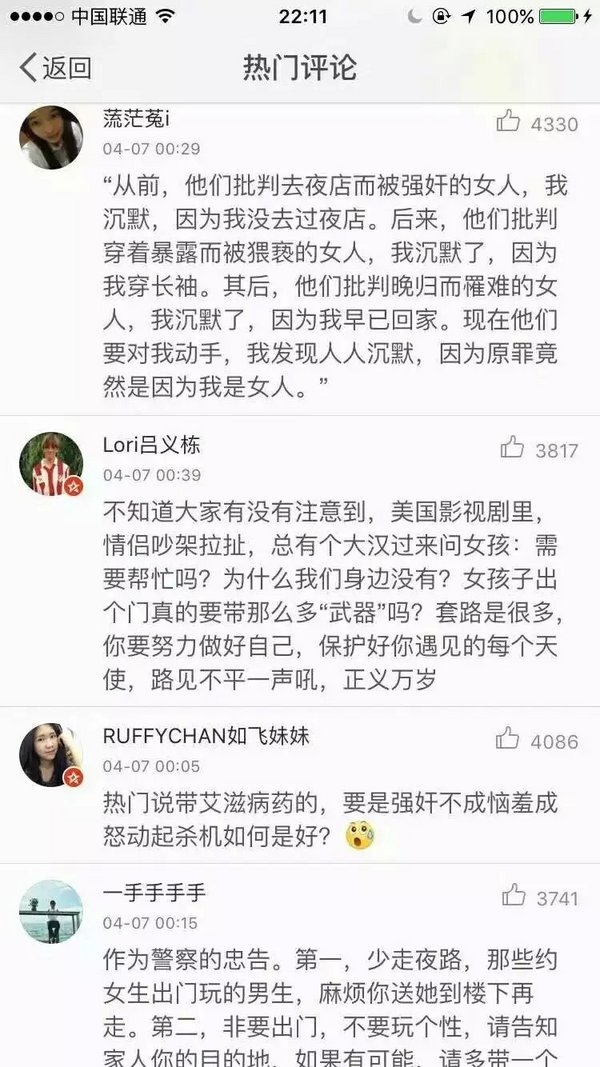View Lori吕义栋's profile picture
Viewport: 600px width, 1067px height.
51,465
